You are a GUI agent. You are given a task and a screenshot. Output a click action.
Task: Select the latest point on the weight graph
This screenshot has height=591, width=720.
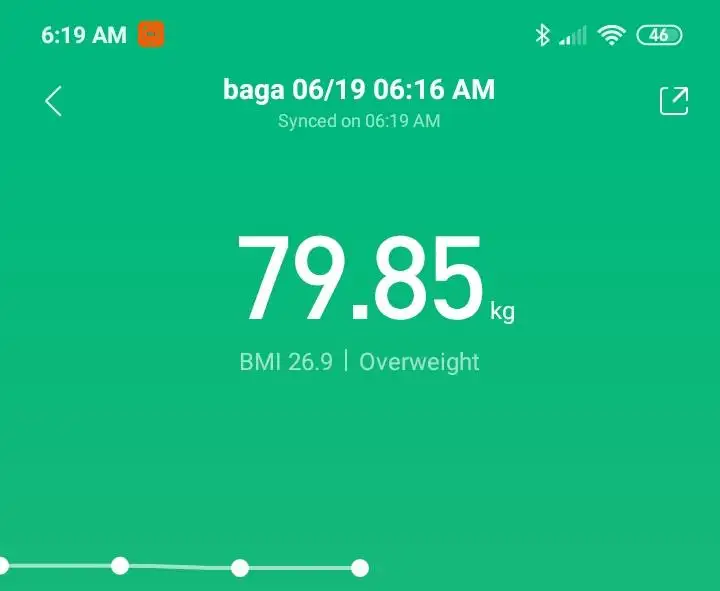coord(360,568)
